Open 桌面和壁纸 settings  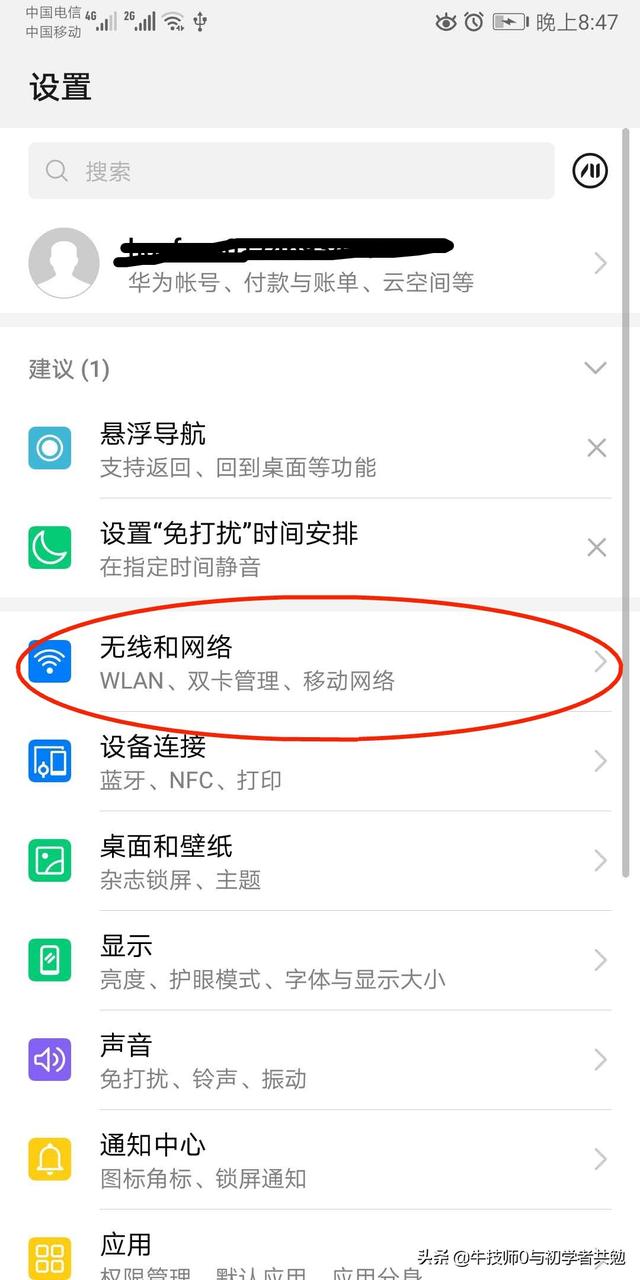coord(320,861)
